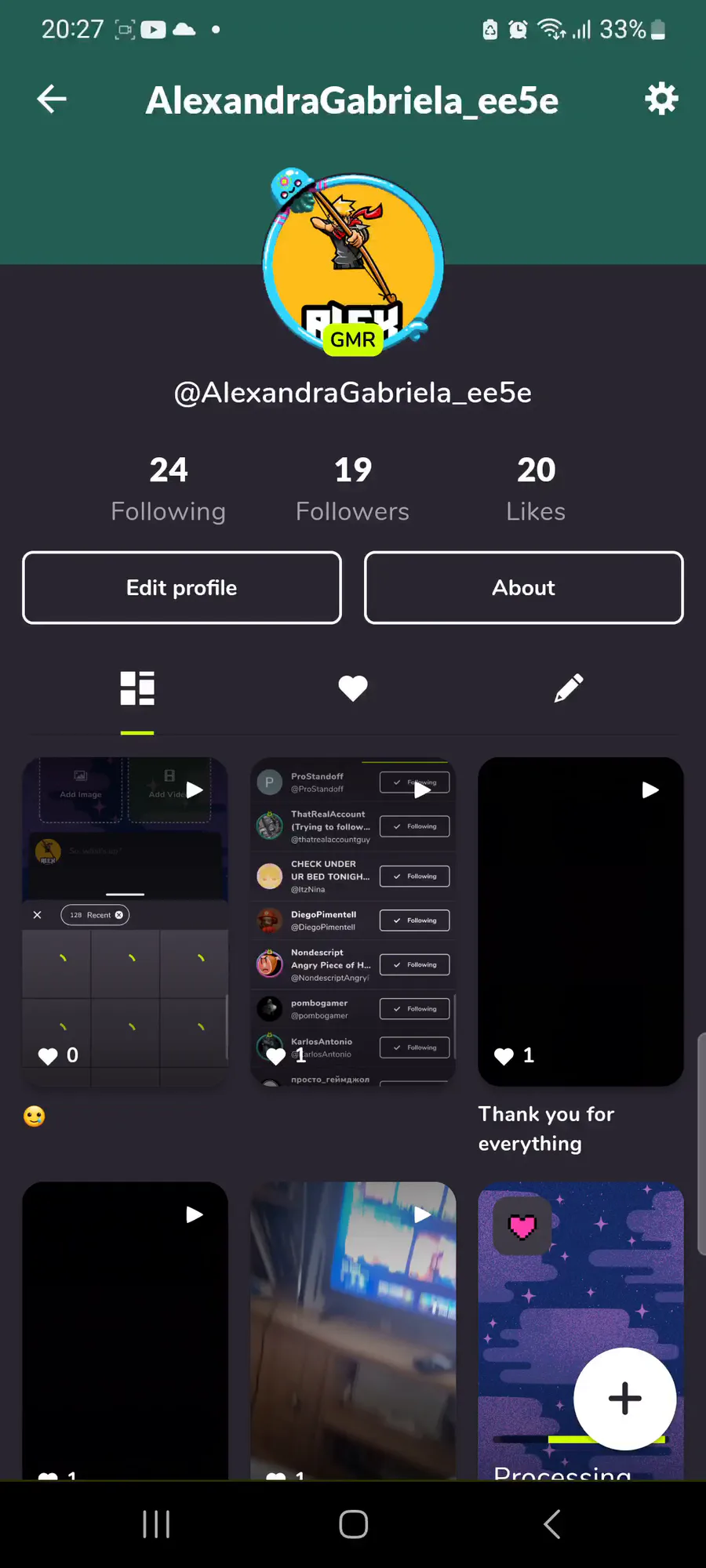This screenshot has width=706, height=1568.
Task: Switch to the liked posts heart tab
Action: (352, 688)
